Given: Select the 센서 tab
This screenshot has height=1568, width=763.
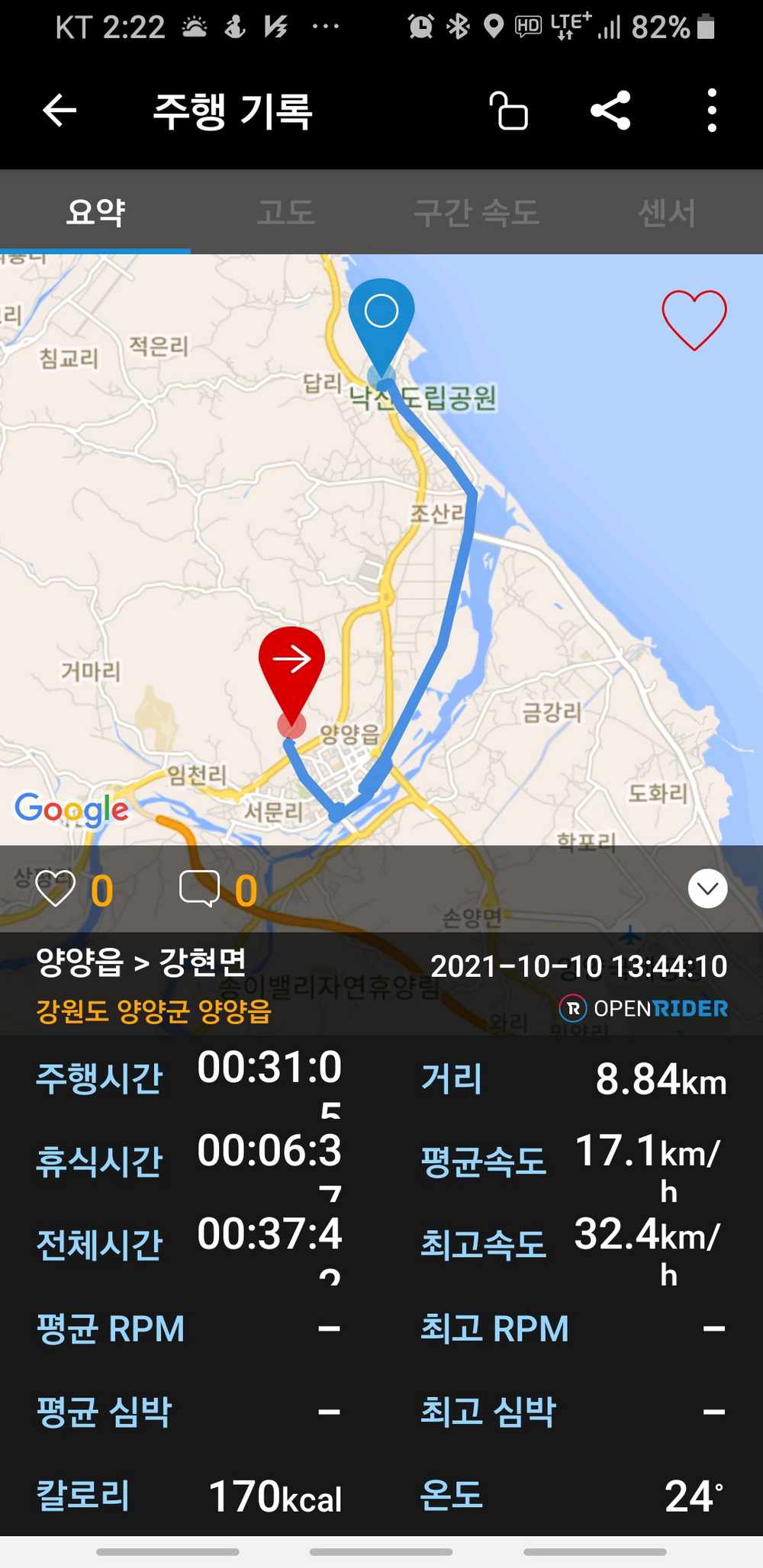Looking at the screenshot, I should point(667,212).
